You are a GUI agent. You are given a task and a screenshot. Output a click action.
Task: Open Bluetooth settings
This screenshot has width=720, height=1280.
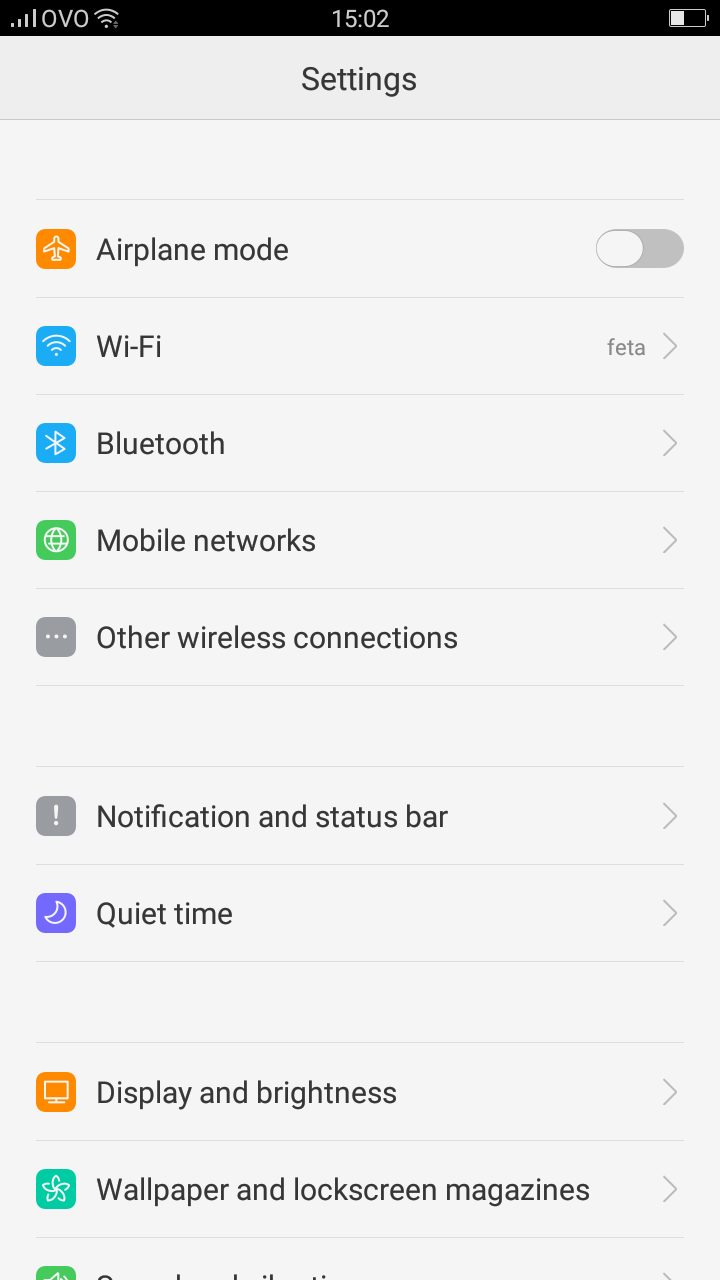pos(360,443)
